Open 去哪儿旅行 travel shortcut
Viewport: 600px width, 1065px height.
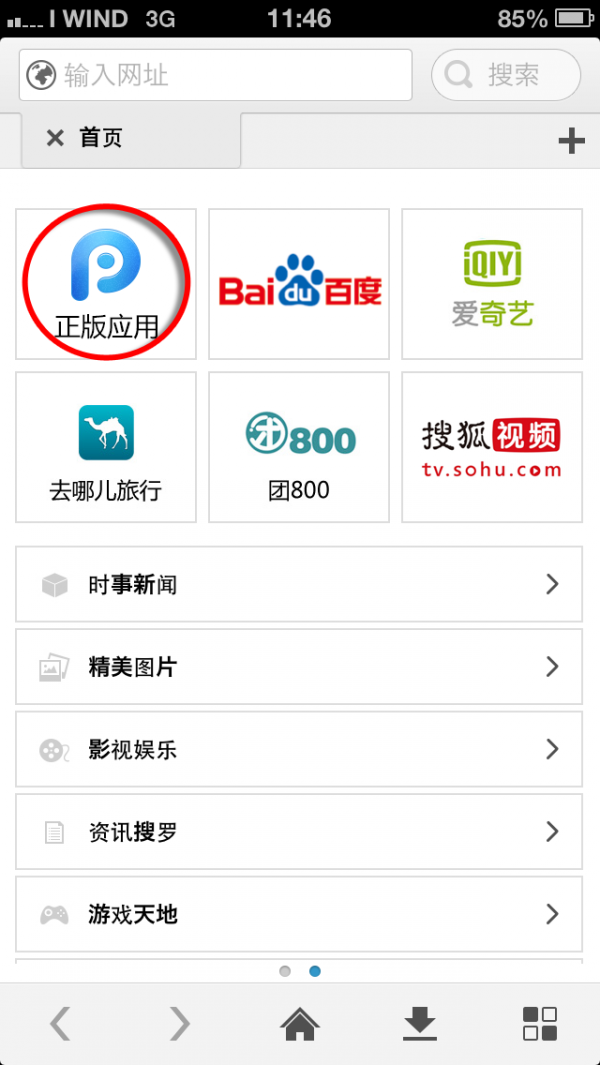tap(106, 447)
